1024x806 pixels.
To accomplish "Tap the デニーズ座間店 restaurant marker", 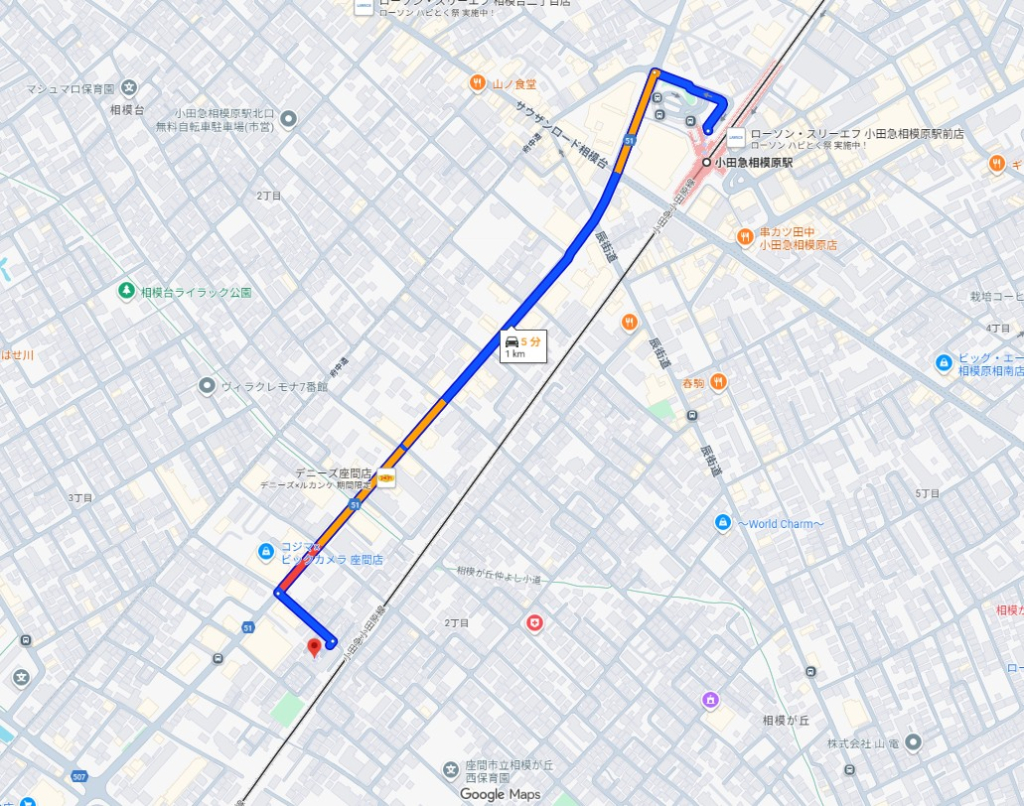I will pyautogui.click(x=386, y=478).
